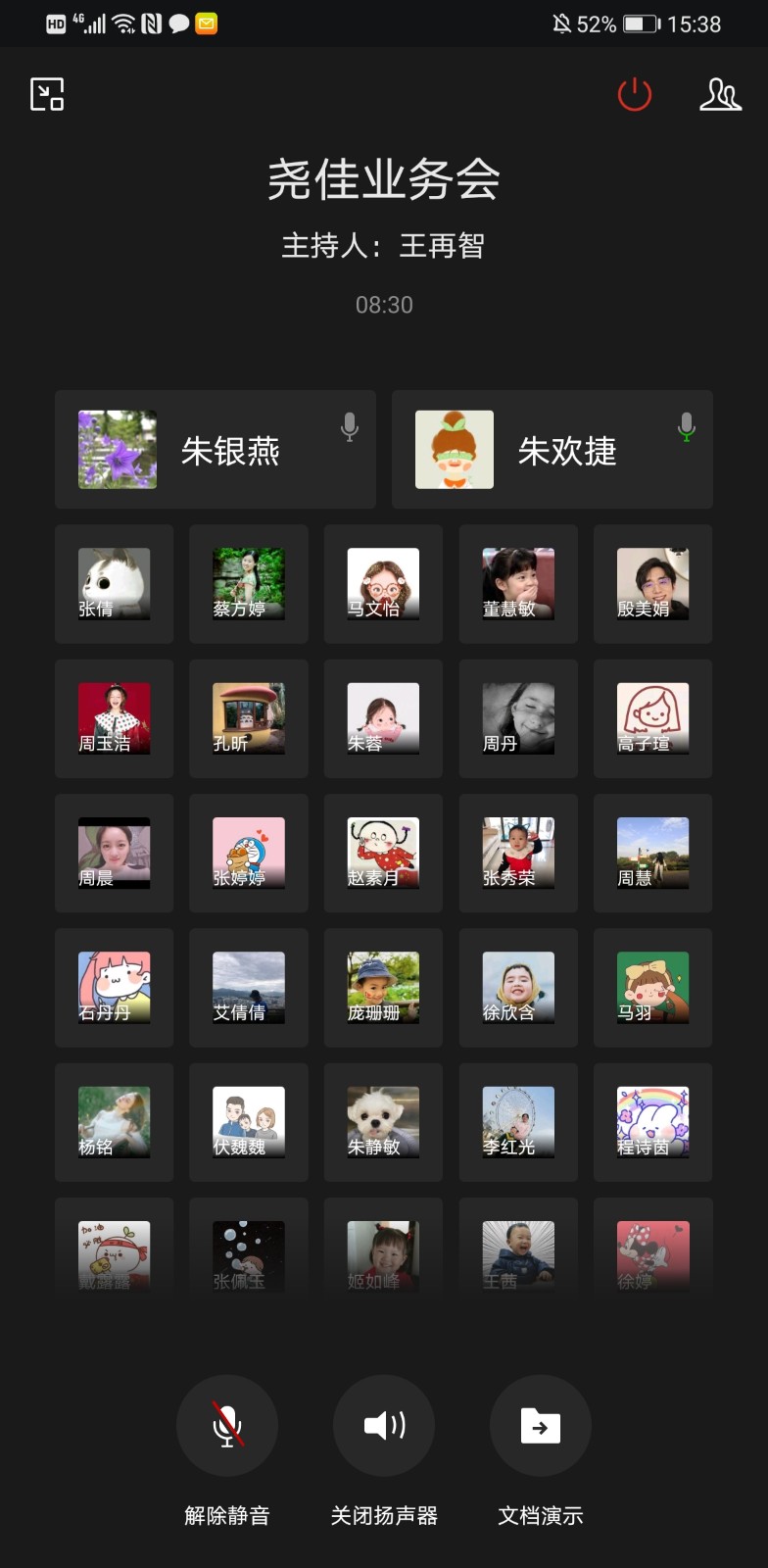View participant 艾倩倩

pos(249,988)
